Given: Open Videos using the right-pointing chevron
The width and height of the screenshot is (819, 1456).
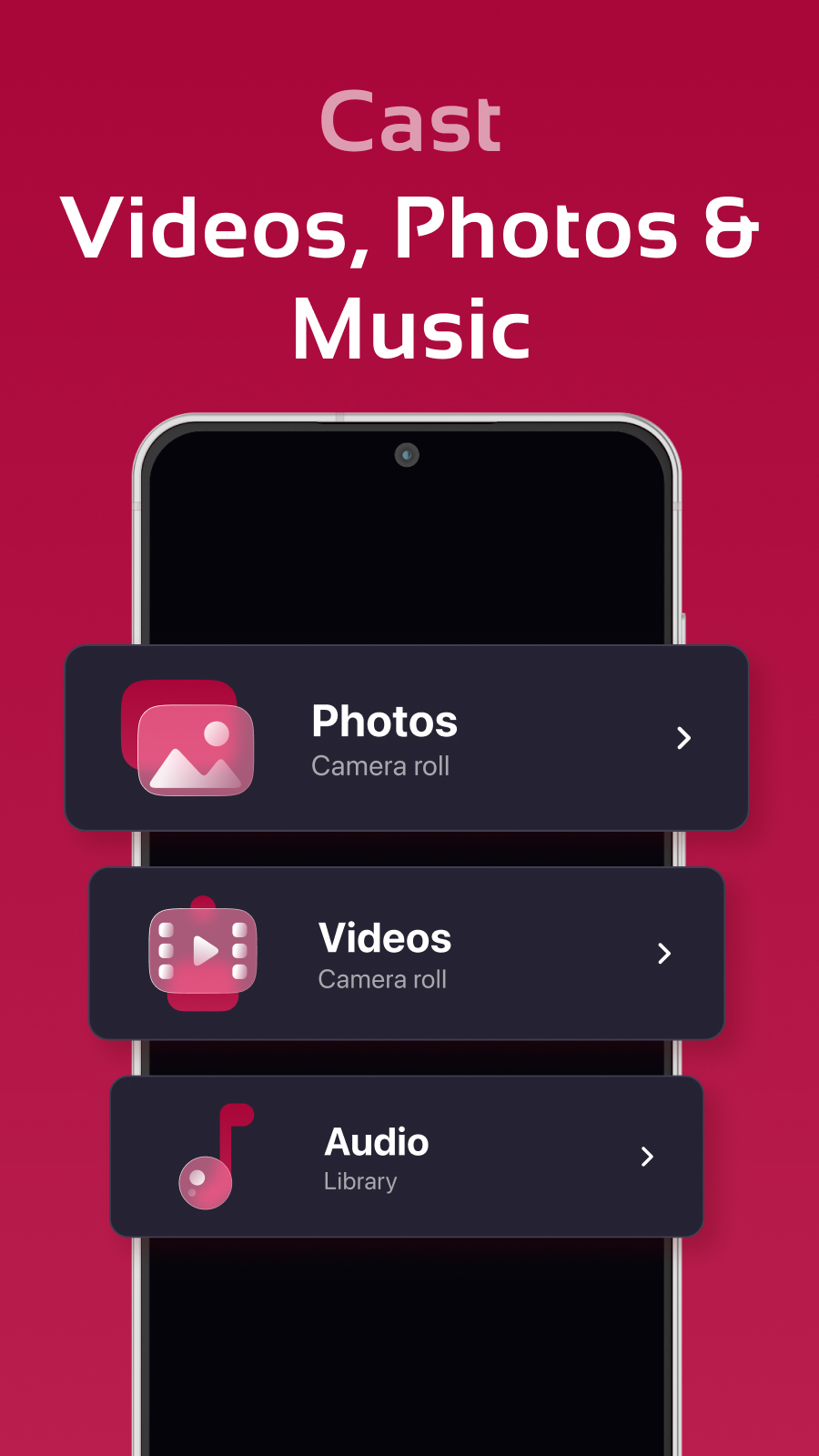Looking at the screenshot, I should [x=664, y=954].
